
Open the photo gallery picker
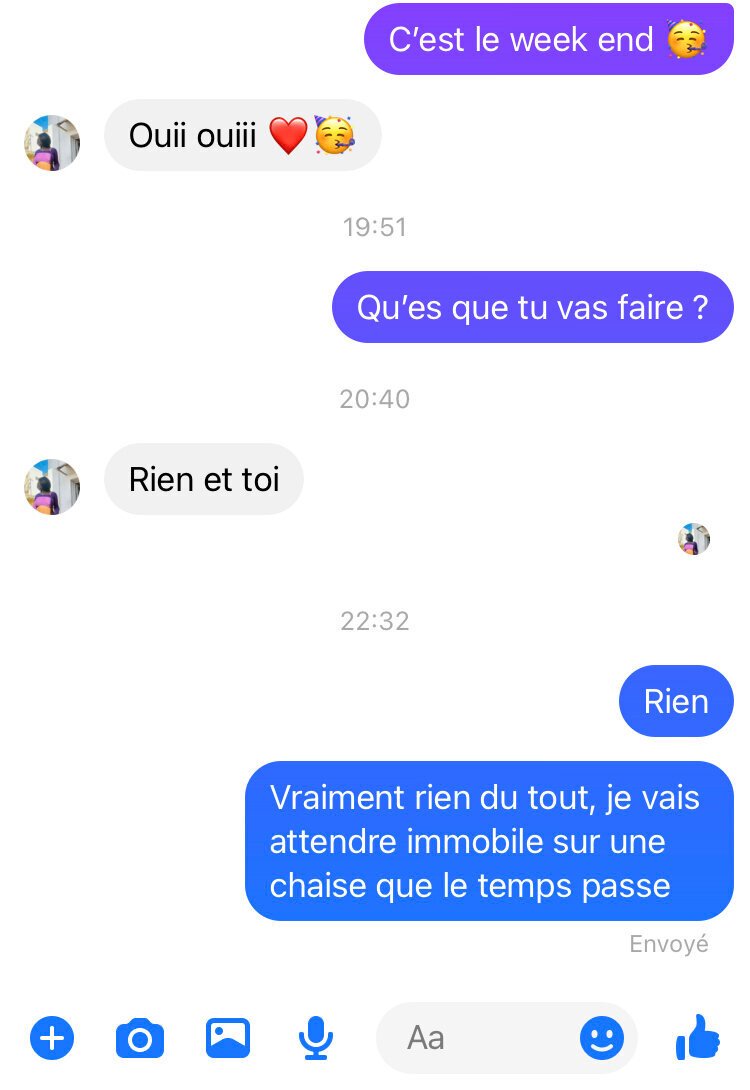click(x=228, y=1038)
